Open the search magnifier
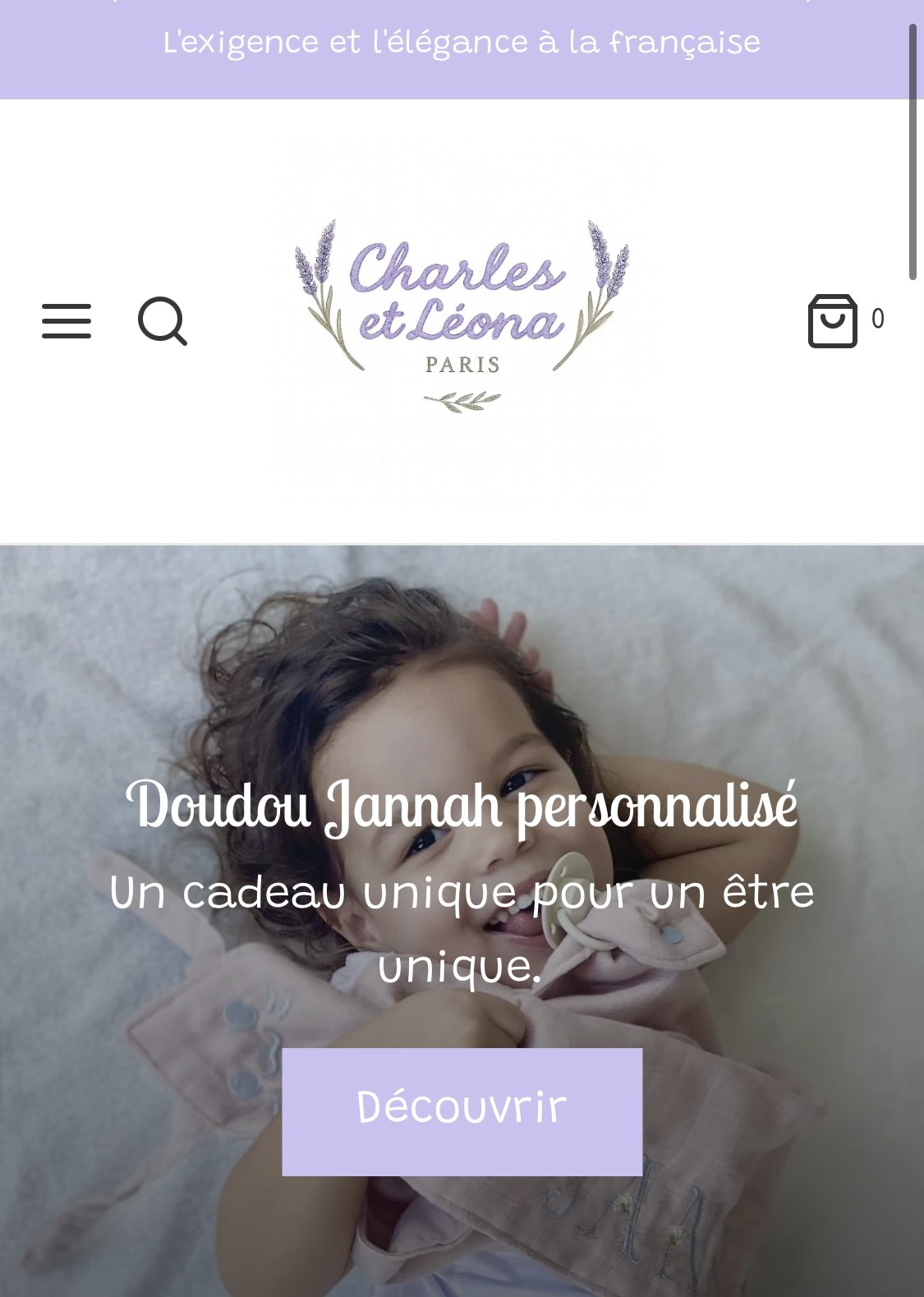 click(x=162, y=320)
